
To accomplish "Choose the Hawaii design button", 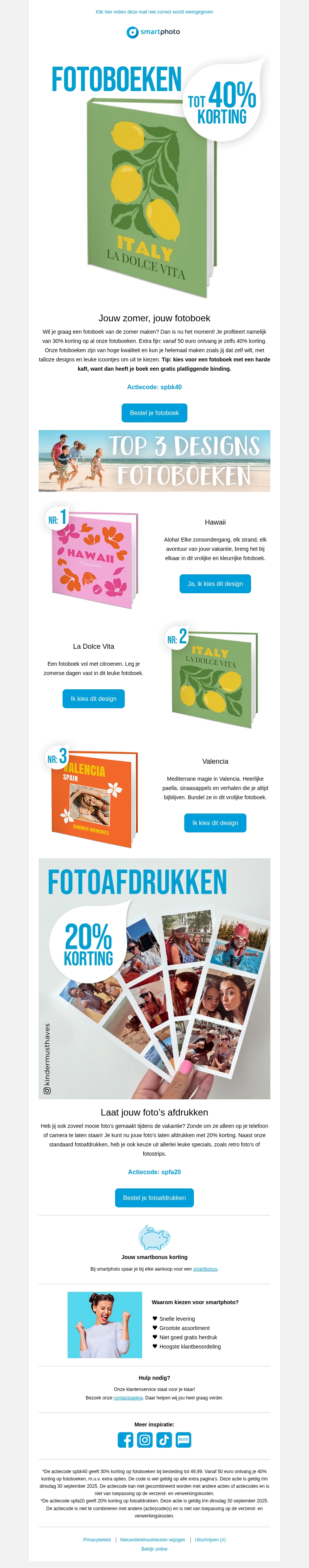I will click(x=214, y=584).
